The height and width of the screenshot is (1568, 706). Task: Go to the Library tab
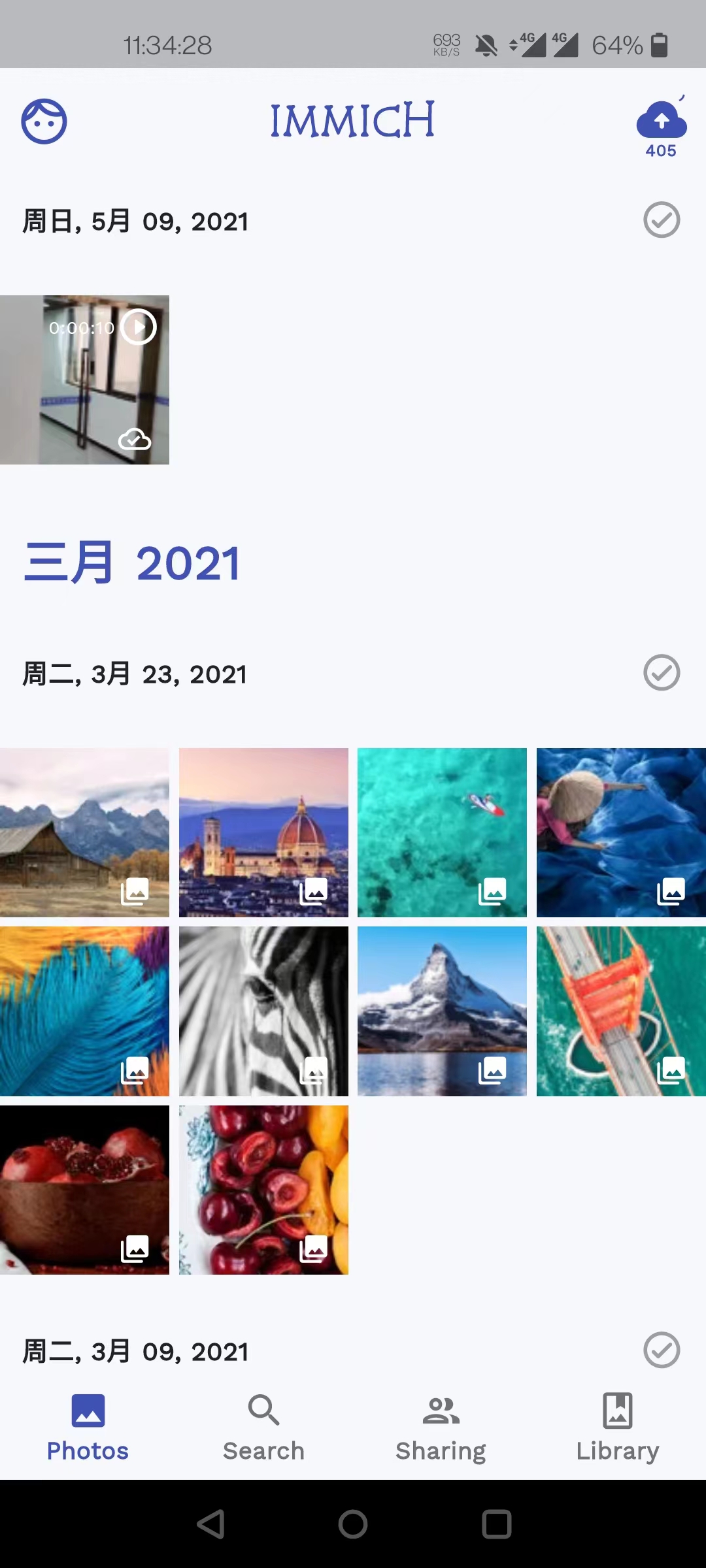coord(617,1428)
